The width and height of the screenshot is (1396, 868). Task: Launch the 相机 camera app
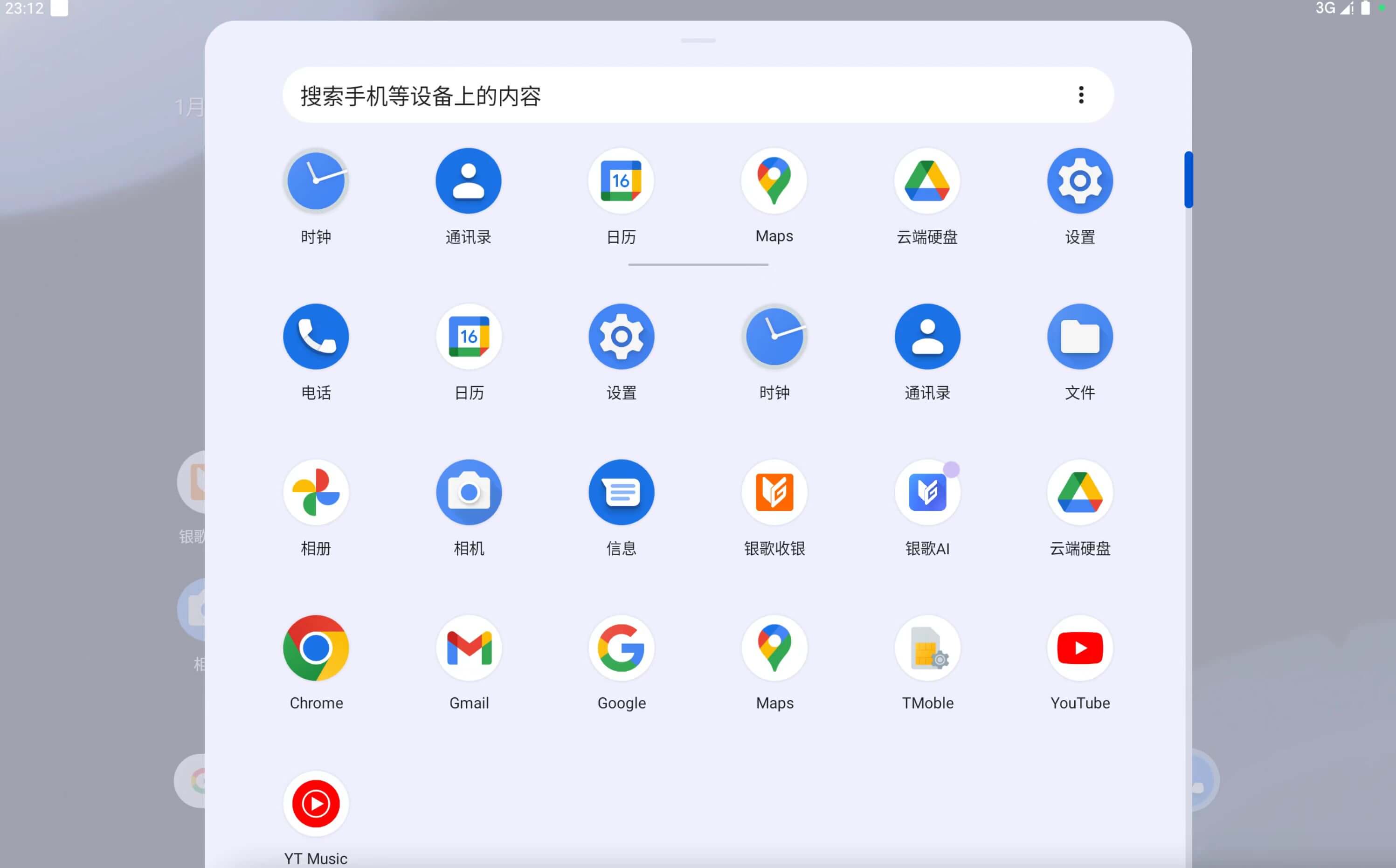(x=469, y=493)
